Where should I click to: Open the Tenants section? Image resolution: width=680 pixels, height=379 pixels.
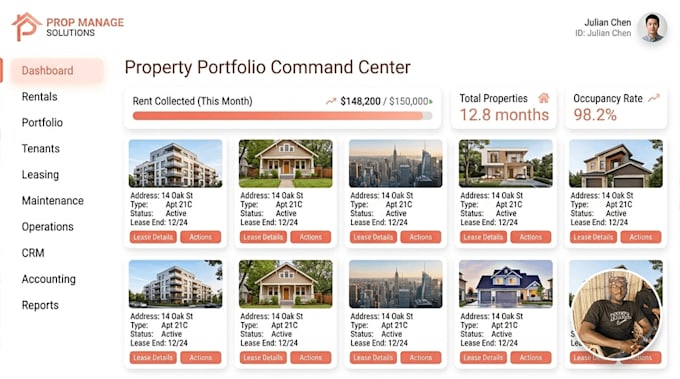[x=41, y=149]
